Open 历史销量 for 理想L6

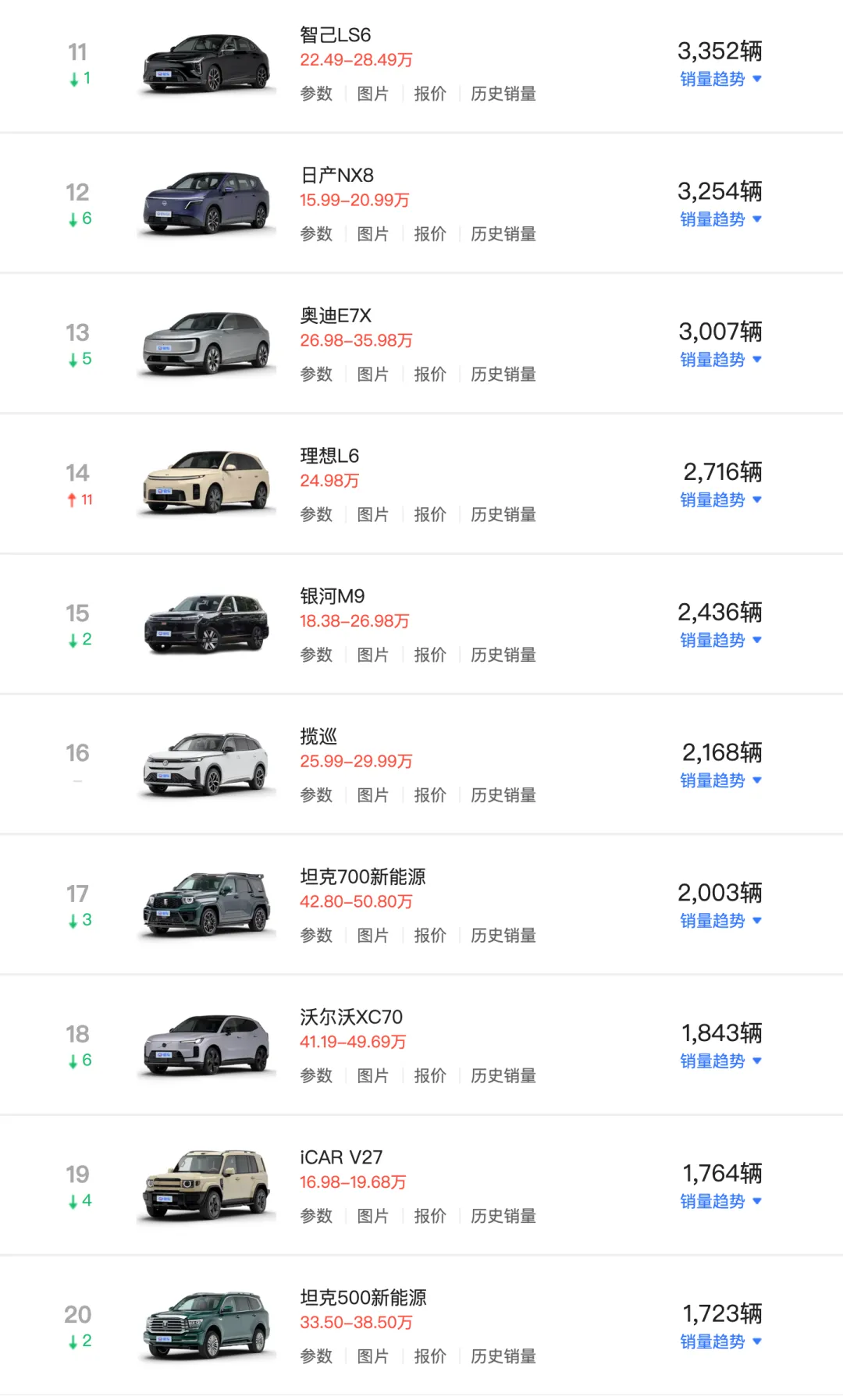[x=503, y=515]
